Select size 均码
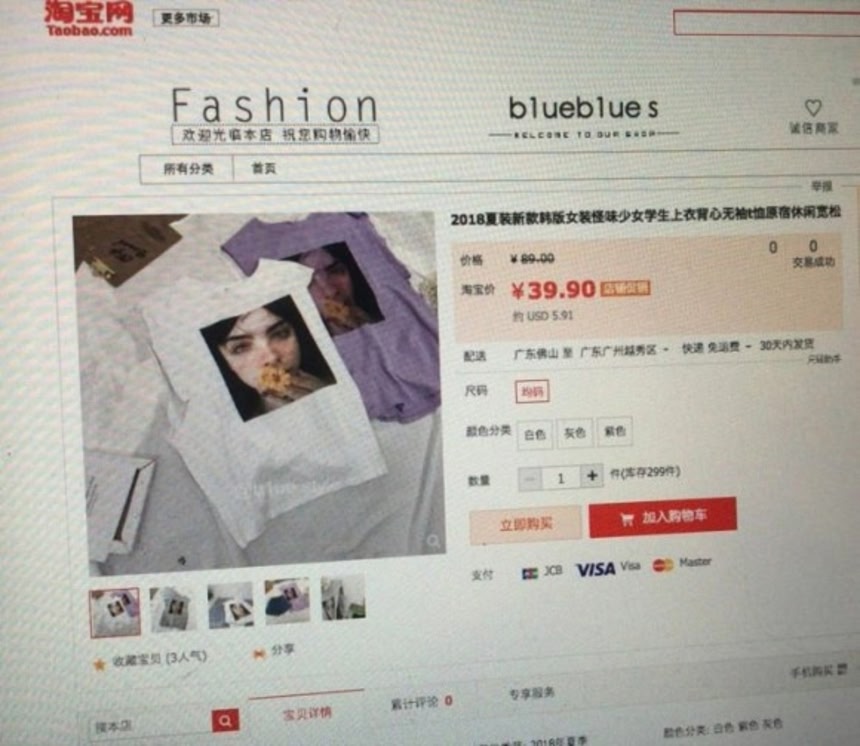Viewport: 860px width, 746px height. pyautogui.click(x=532, y=392)
